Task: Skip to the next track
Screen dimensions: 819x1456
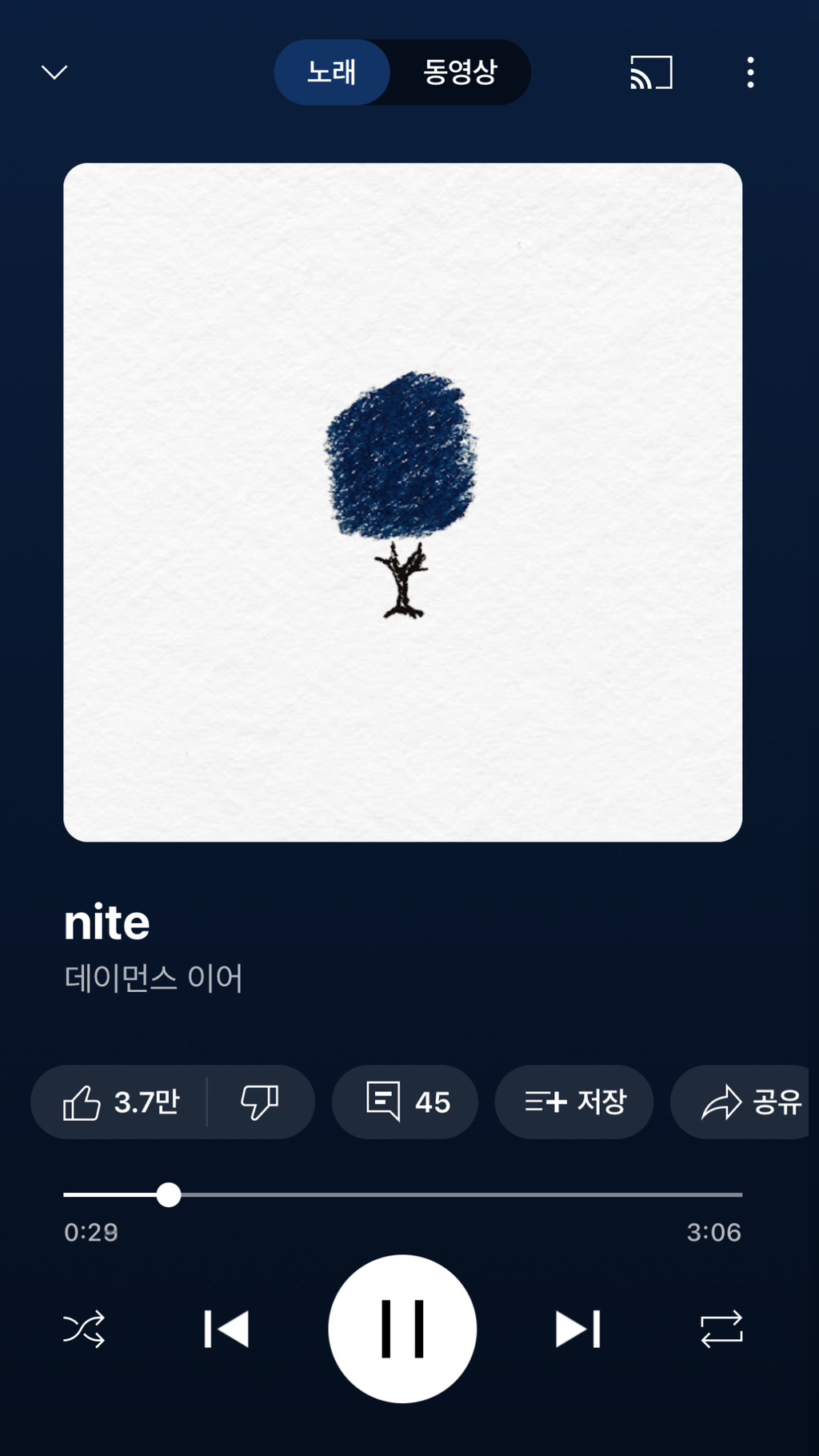Action: click(x=577, y=1329)
